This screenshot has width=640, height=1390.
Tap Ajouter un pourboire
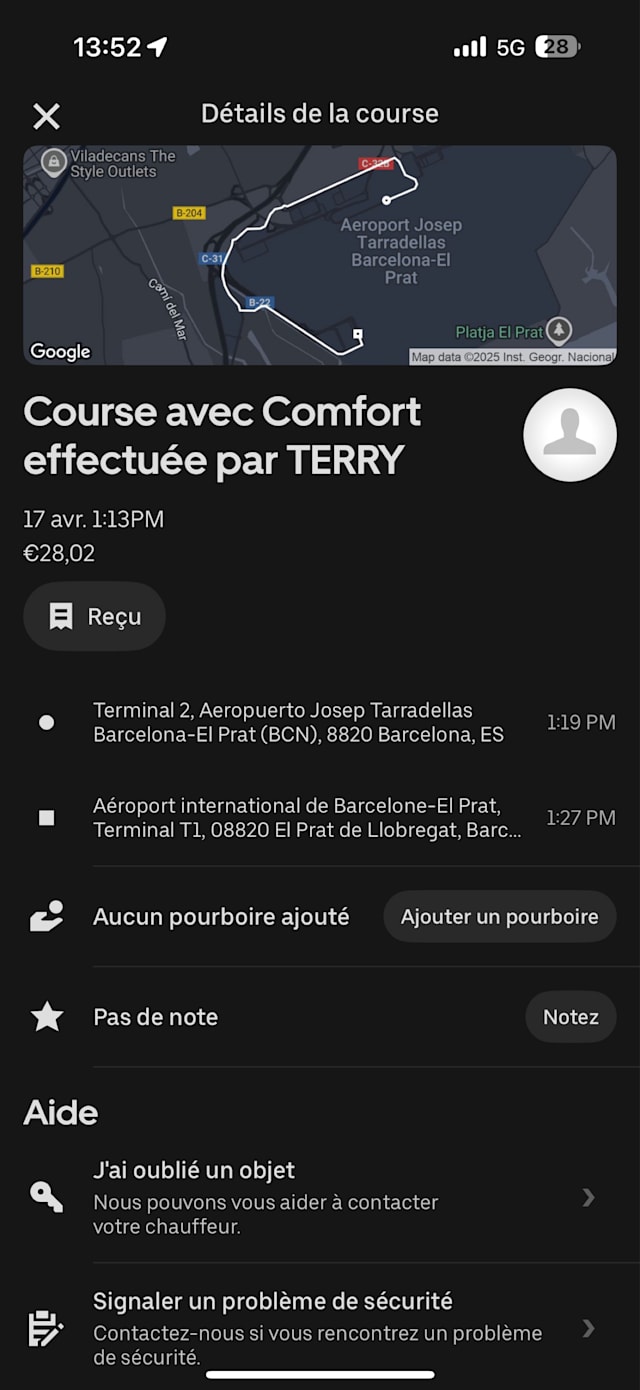click(x=499, y=917)
